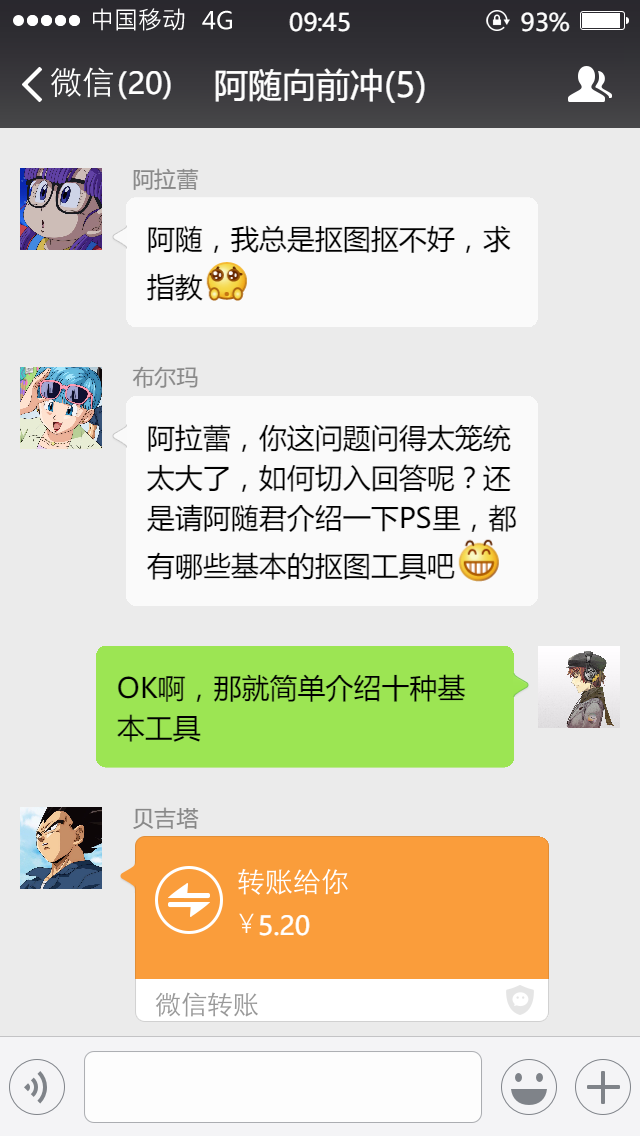The height and width of the screenshot is (1136, 640).
Task: Tap 阿拉蕾's avatar
Action: (x=61, y=209)
